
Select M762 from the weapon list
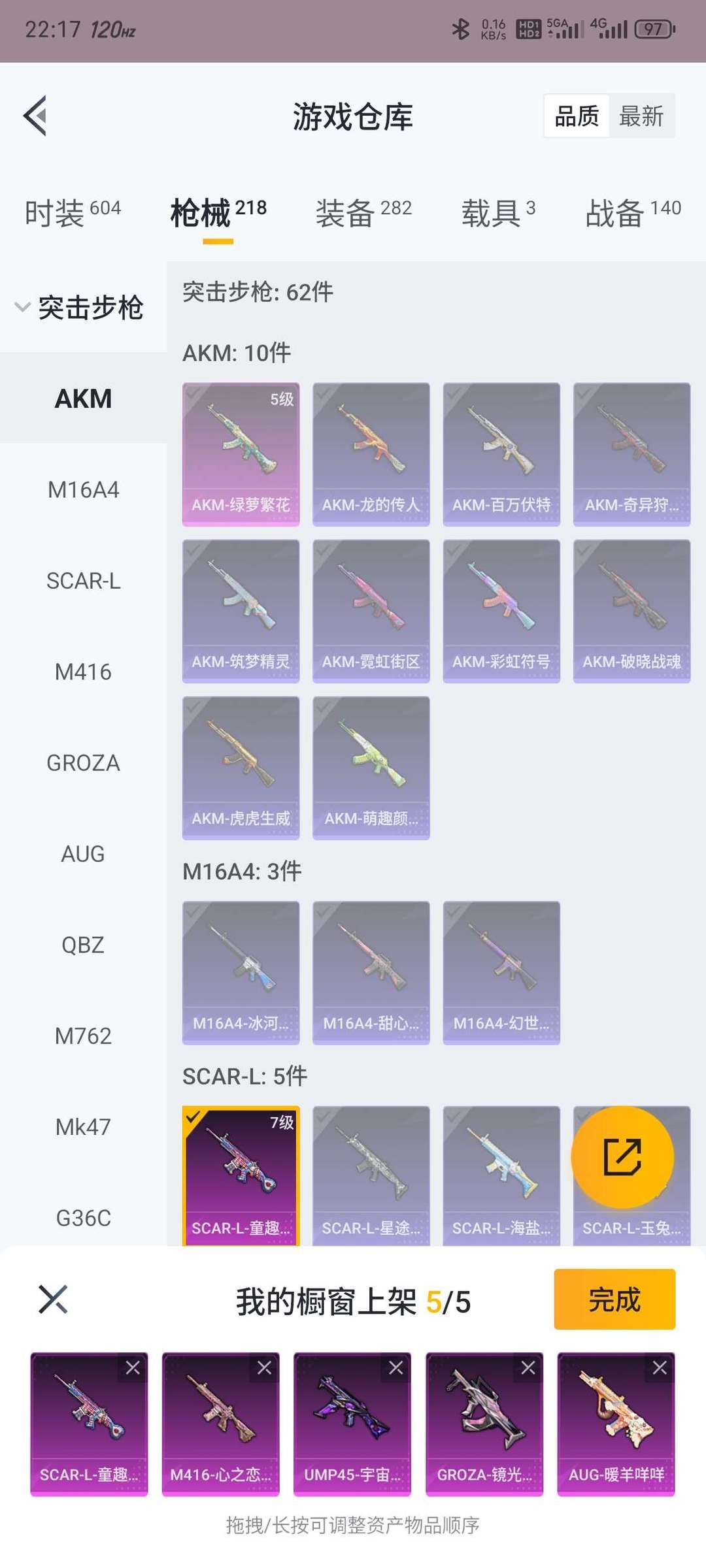(83, 1036)
